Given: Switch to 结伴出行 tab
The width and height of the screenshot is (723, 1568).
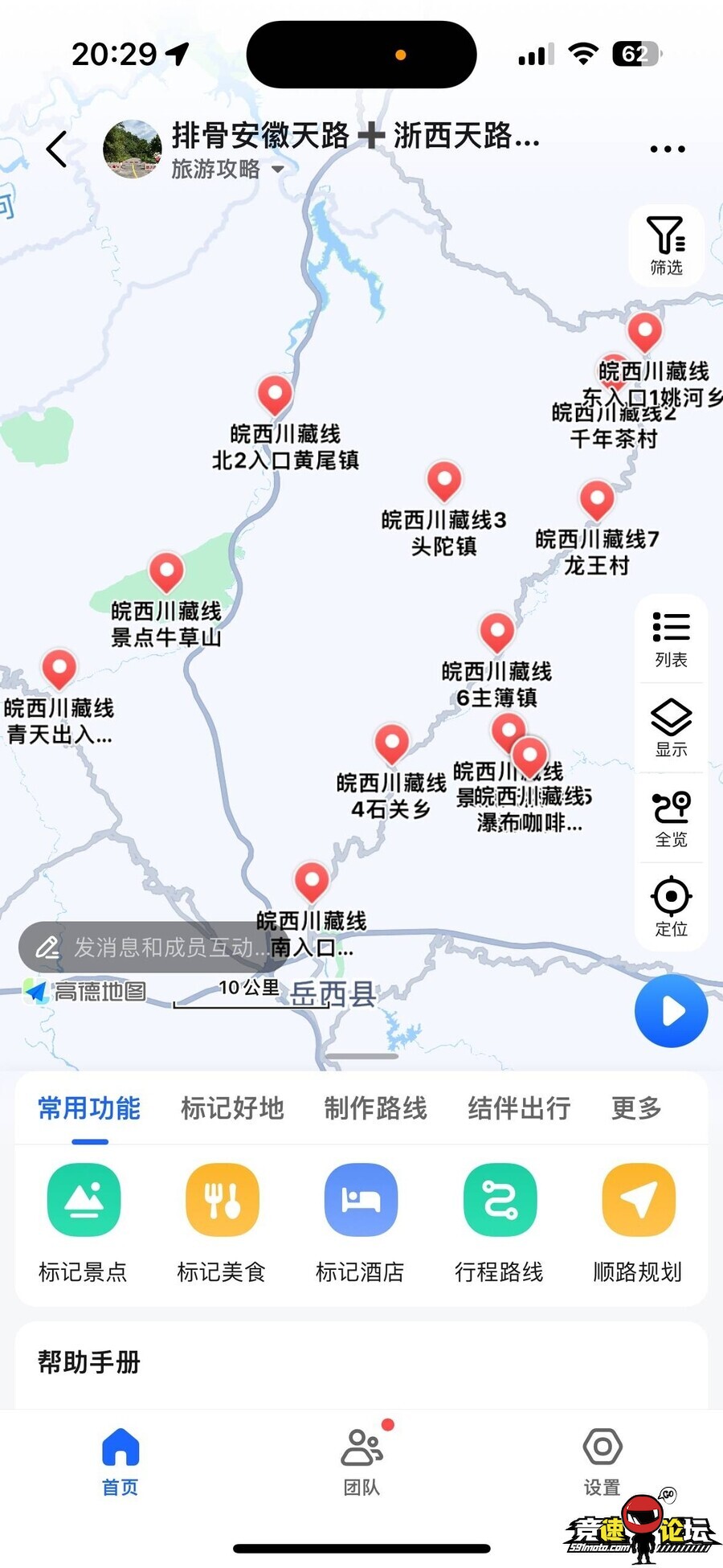Looking at the screenshot, I should pyautogui.click(x=519, y=1107).
